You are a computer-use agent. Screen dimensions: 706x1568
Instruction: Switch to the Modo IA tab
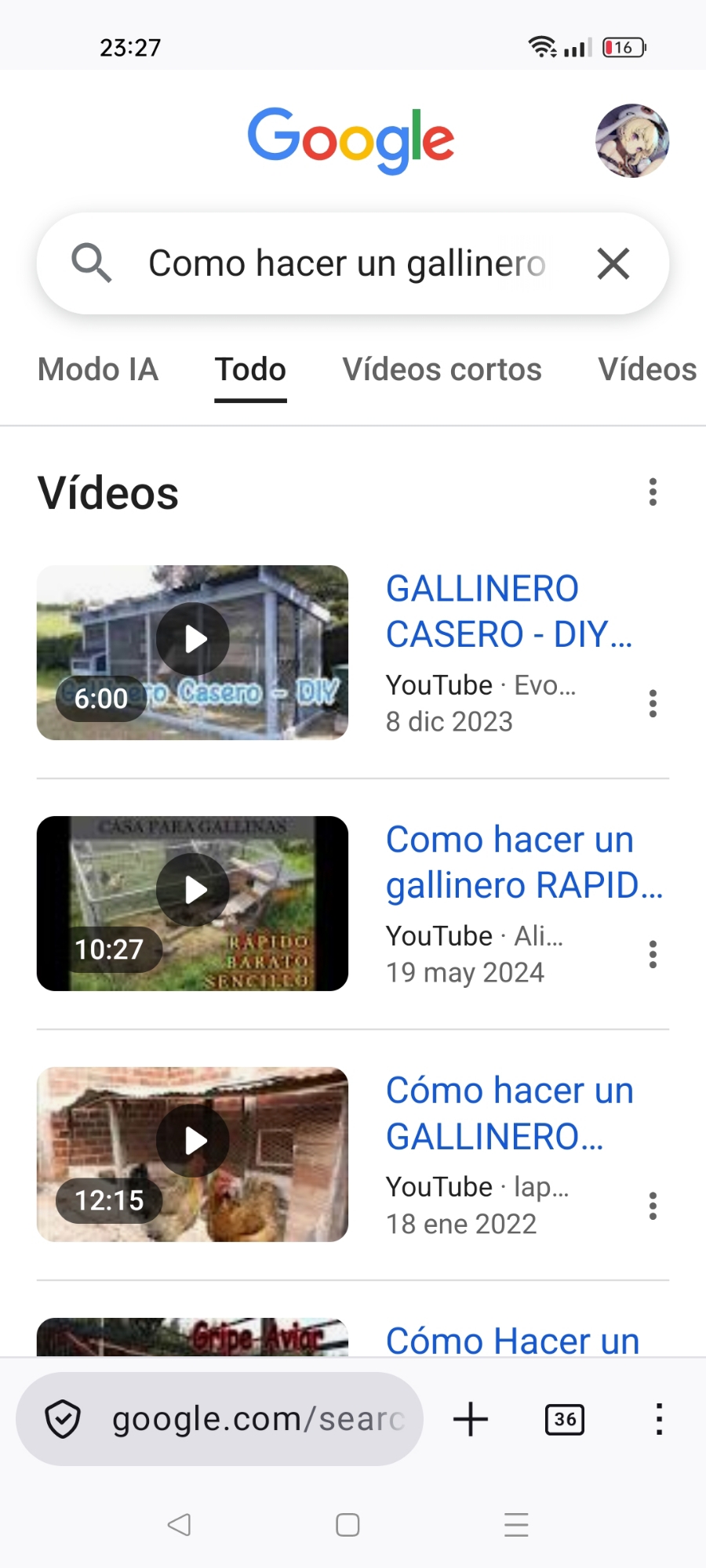point(98,370)
